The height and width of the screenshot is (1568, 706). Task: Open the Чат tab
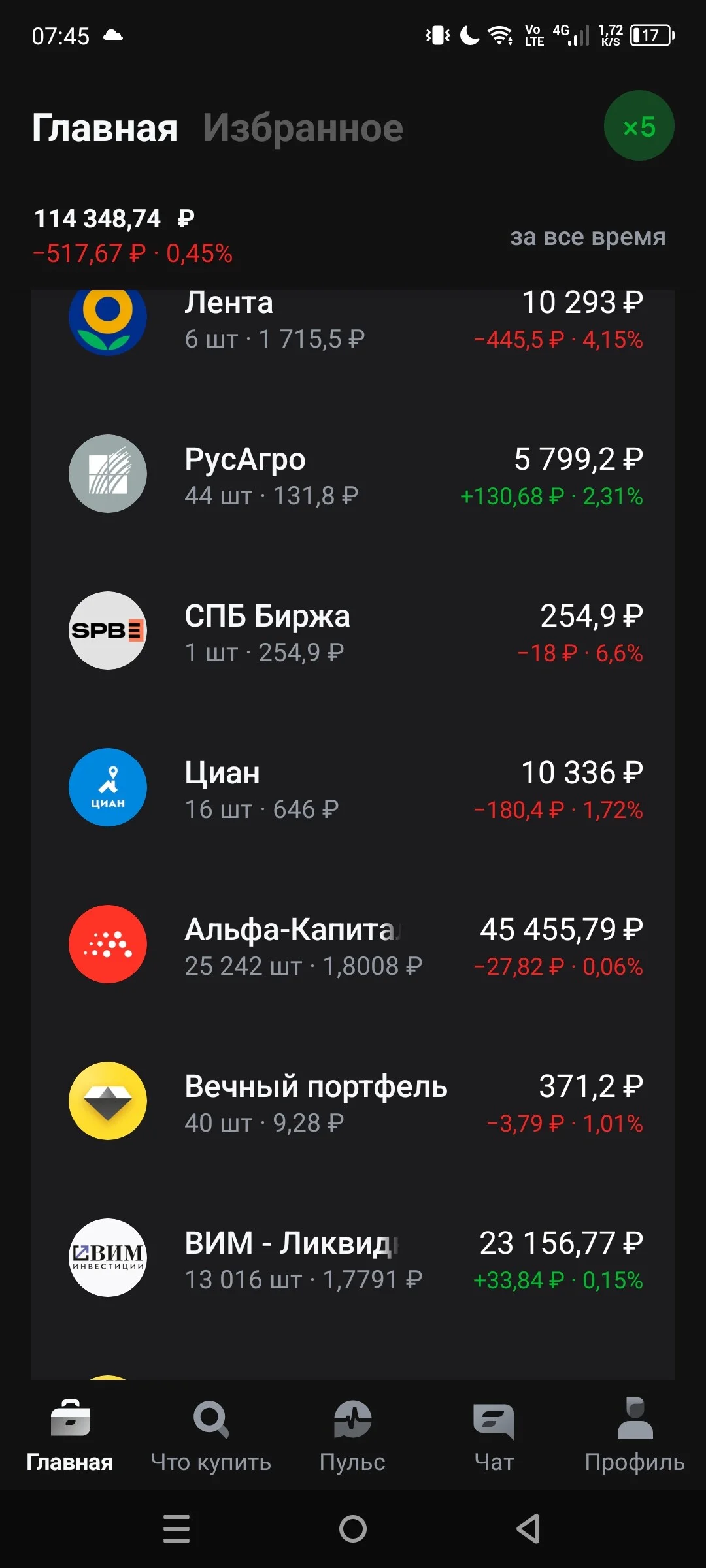pos(494,1437)
